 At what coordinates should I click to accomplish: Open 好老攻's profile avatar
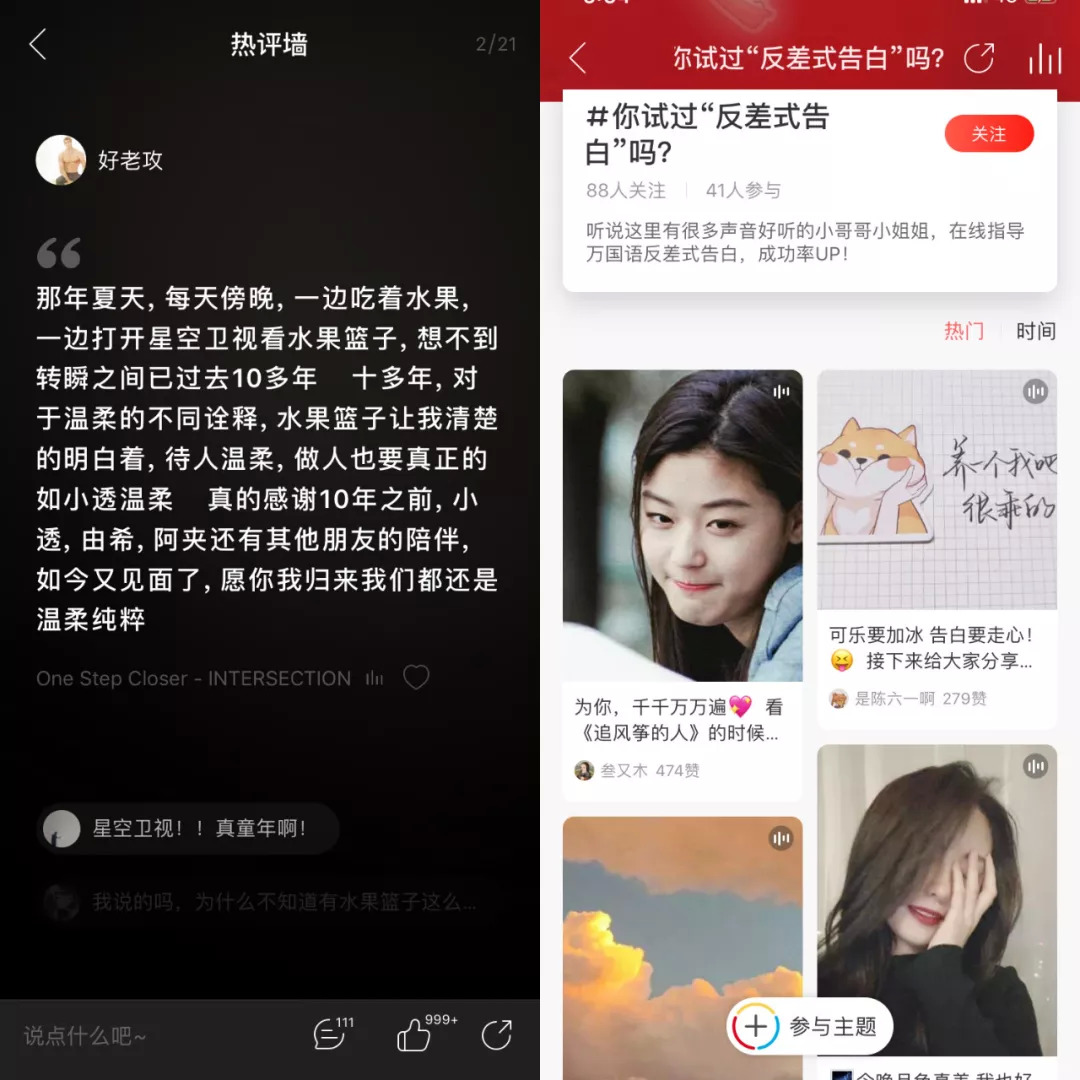pos(61,160)
